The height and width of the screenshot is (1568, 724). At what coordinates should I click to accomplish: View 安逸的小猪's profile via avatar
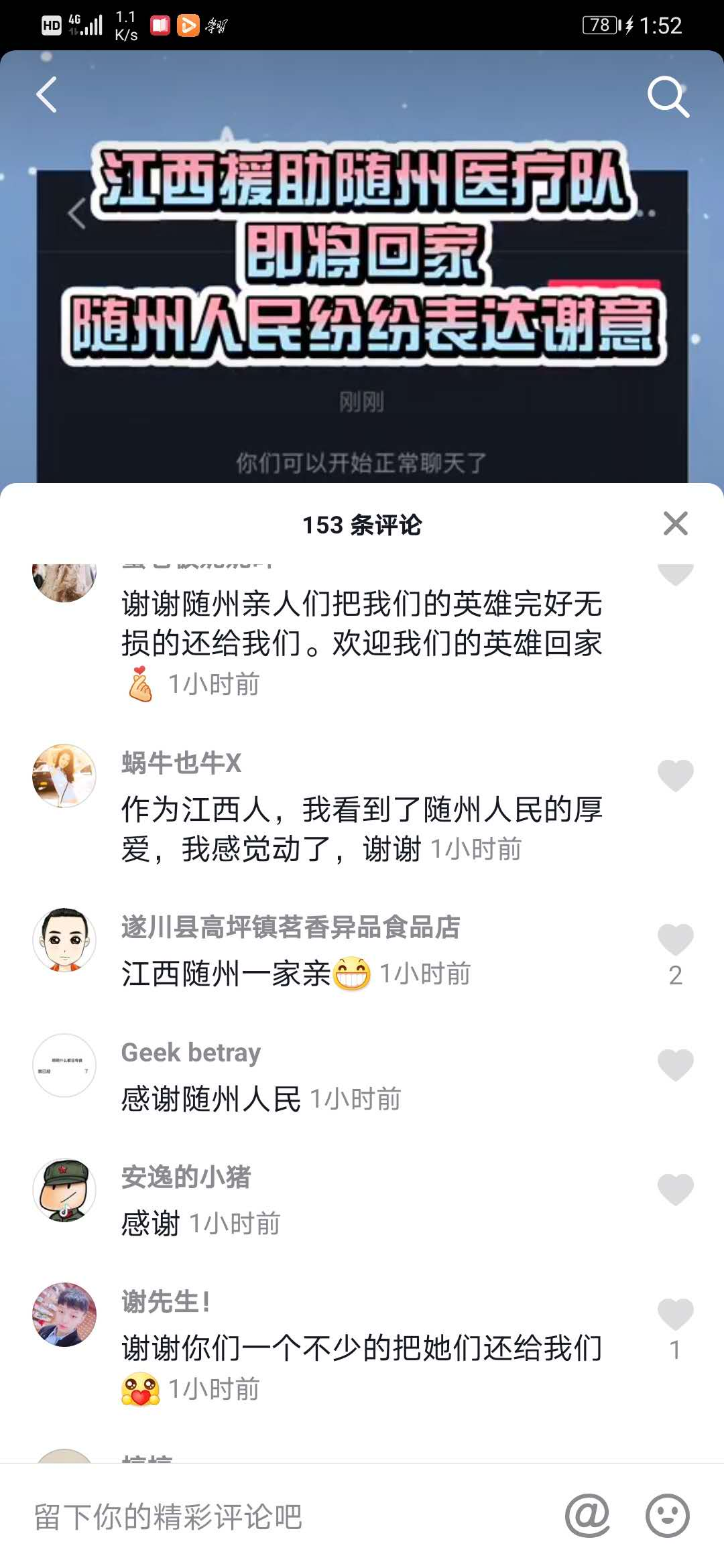pyautogui.click(x=64, y=1190)
